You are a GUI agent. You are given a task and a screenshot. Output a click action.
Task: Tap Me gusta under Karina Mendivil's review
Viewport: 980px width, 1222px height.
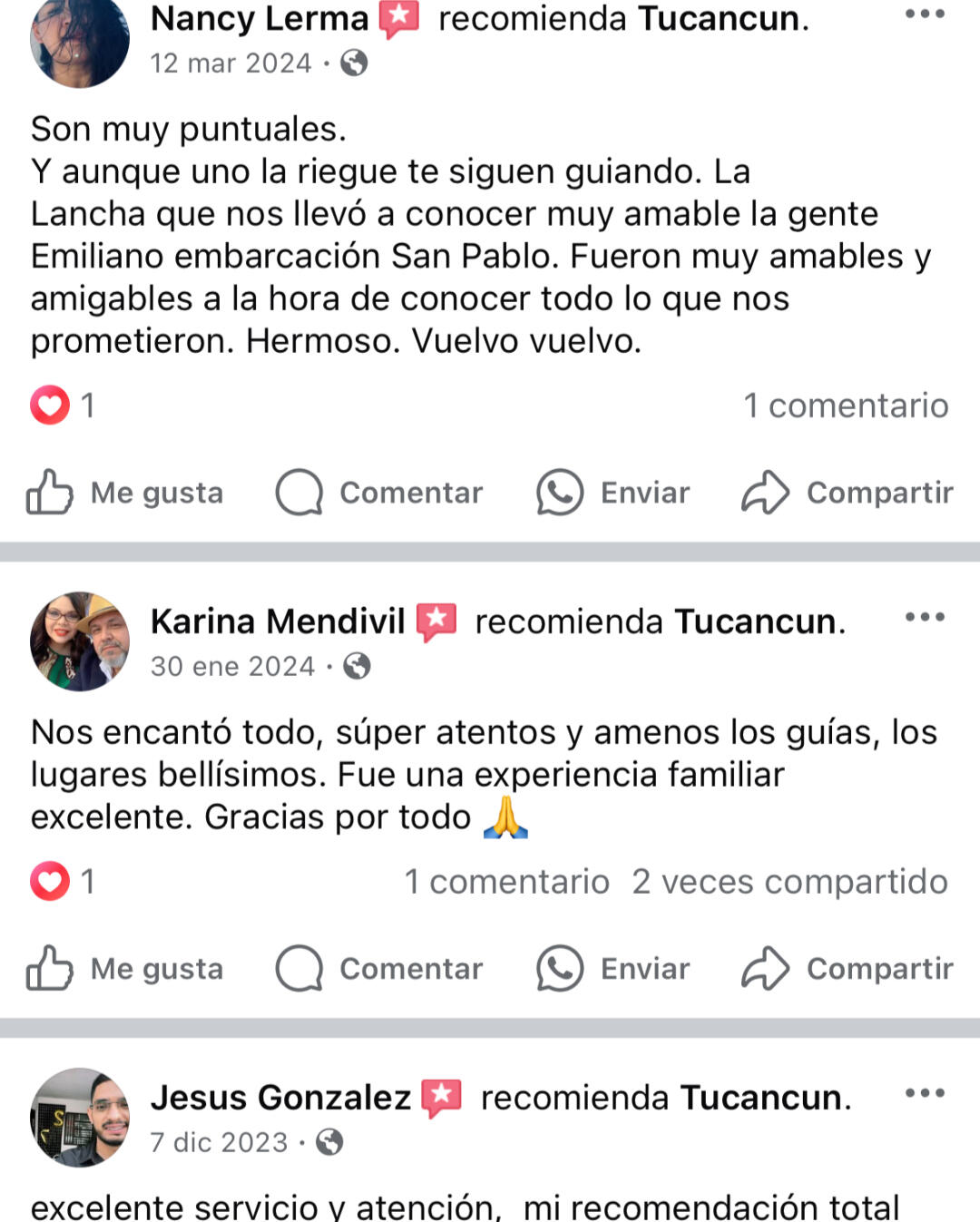pyautogui.click(x=125, y=969)
